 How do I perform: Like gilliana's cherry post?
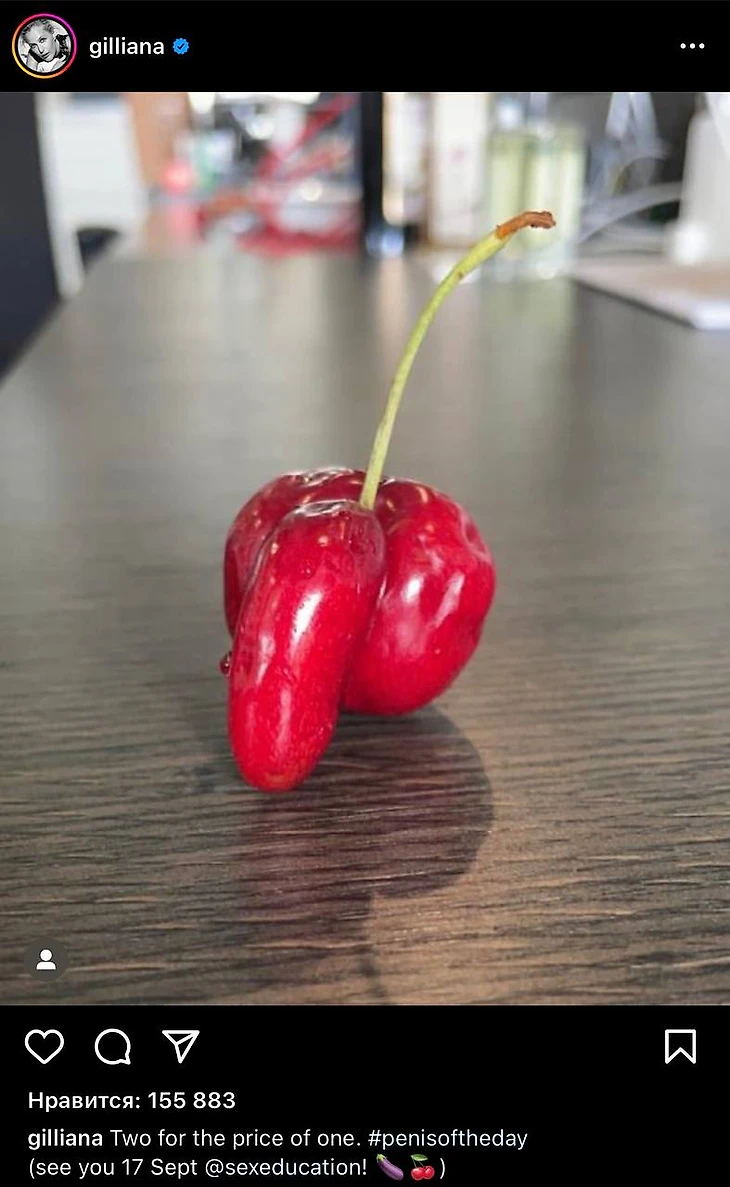pyautogui.click(x=44, y=1046)
